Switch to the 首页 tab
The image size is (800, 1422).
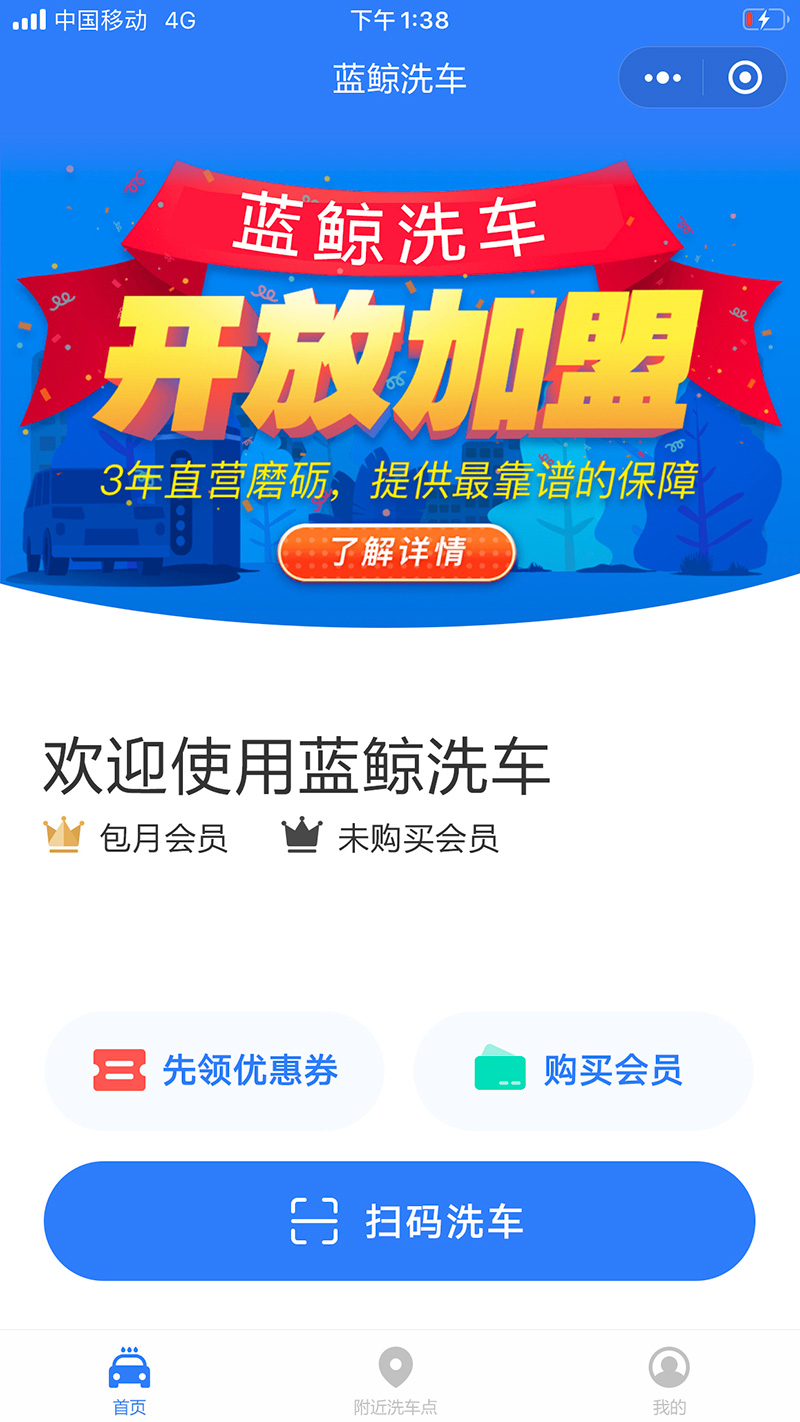tap(129, 1380)
